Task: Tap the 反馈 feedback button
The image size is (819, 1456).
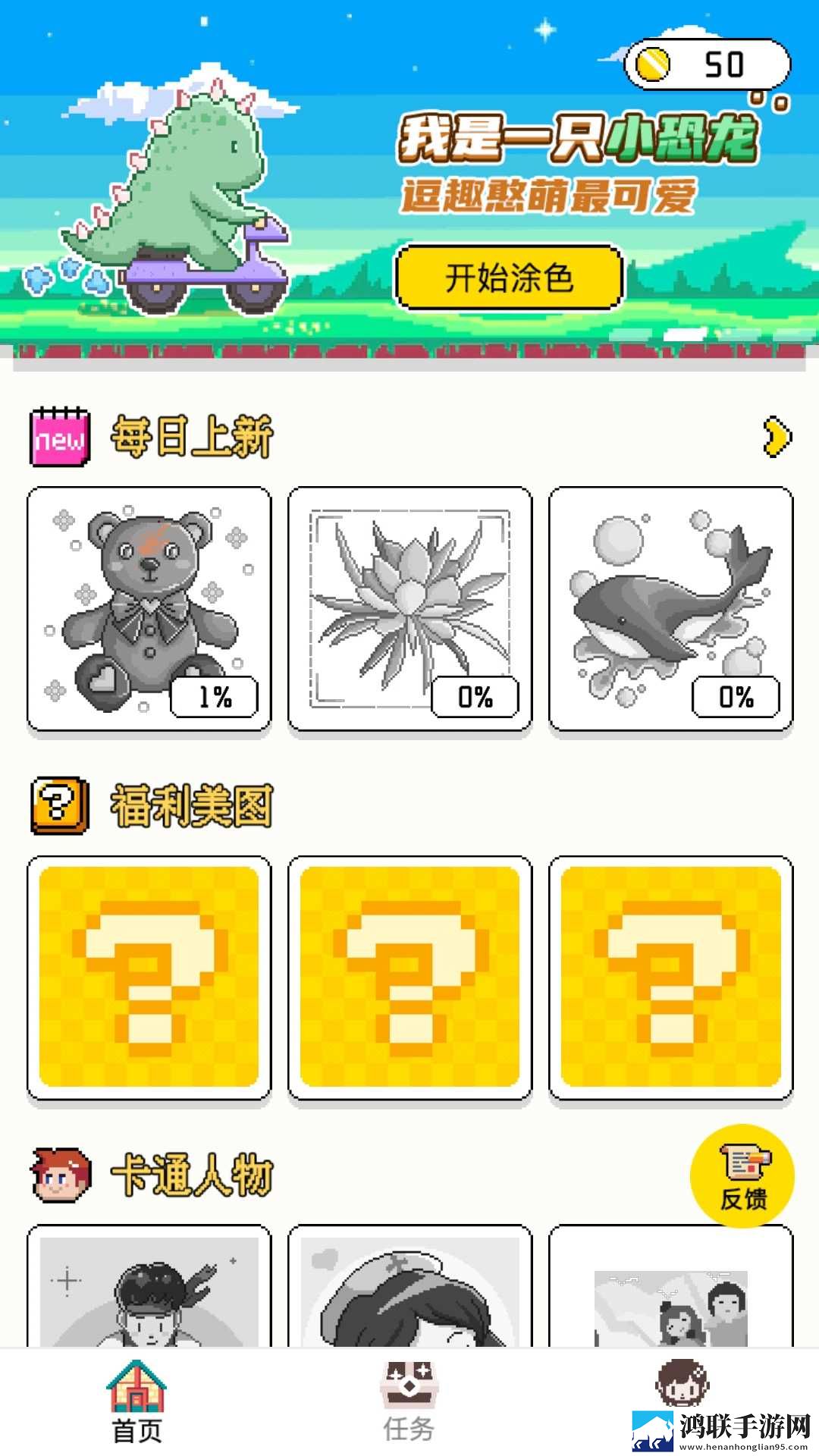Action: [742, 1176]
